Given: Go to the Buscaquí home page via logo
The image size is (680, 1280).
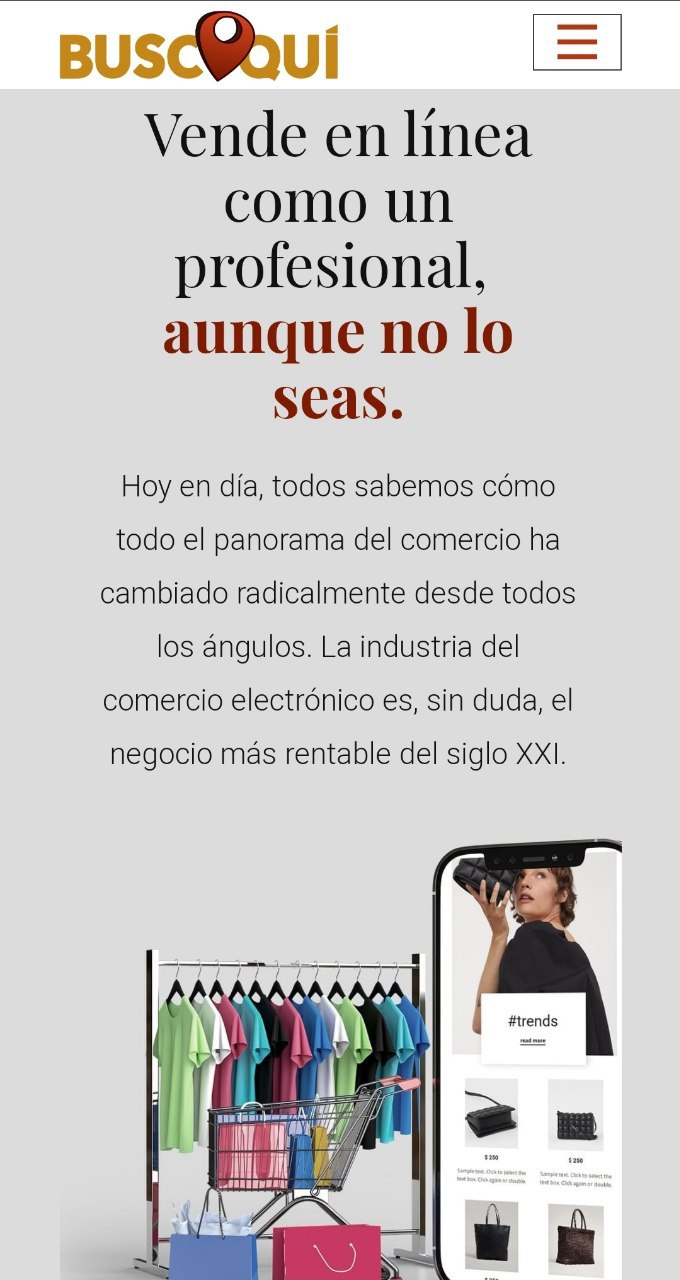Looking at the screenshot, I should [199, 49].
